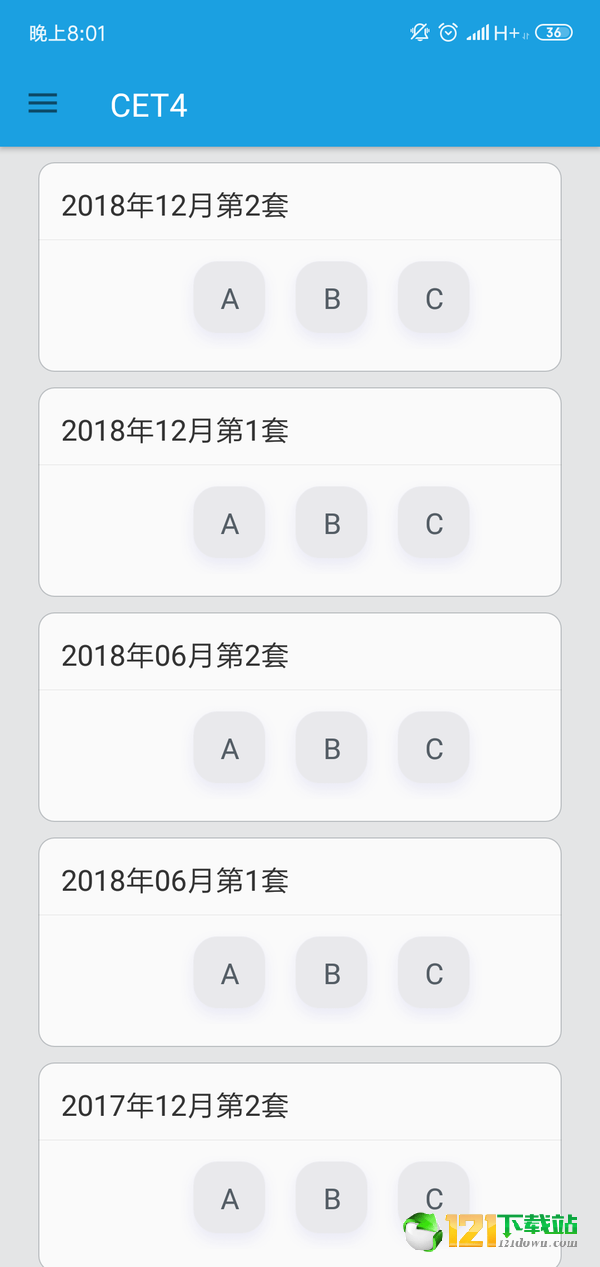Pick A for 2017年12月第2套
Viewport: 600px width, 1267px height.
229,1198
